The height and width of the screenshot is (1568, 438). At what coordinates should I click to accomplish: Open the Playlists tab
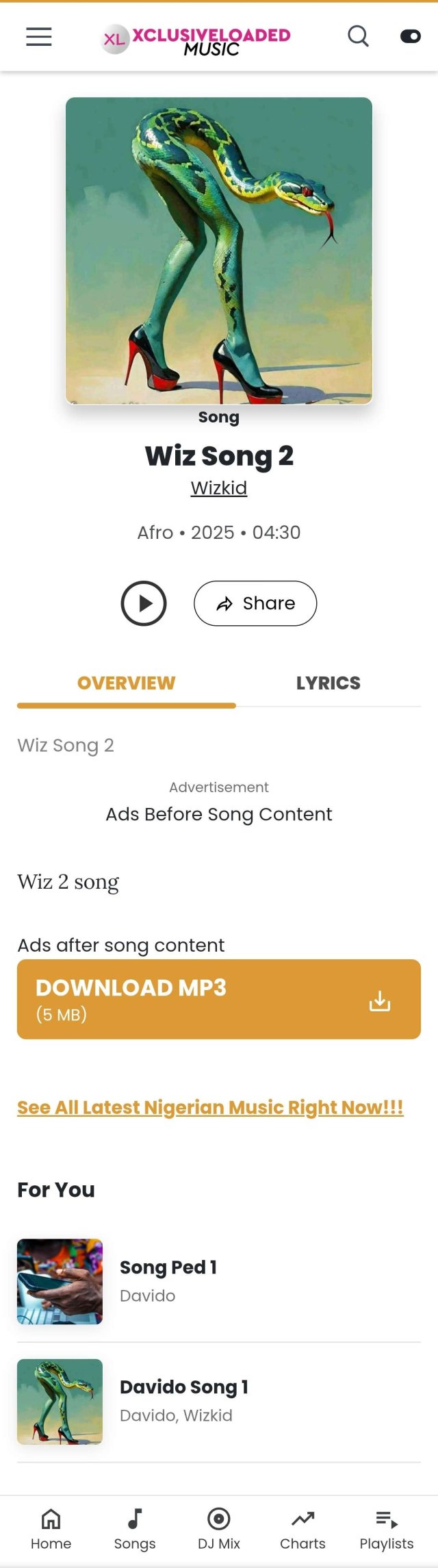point(387,1530)
